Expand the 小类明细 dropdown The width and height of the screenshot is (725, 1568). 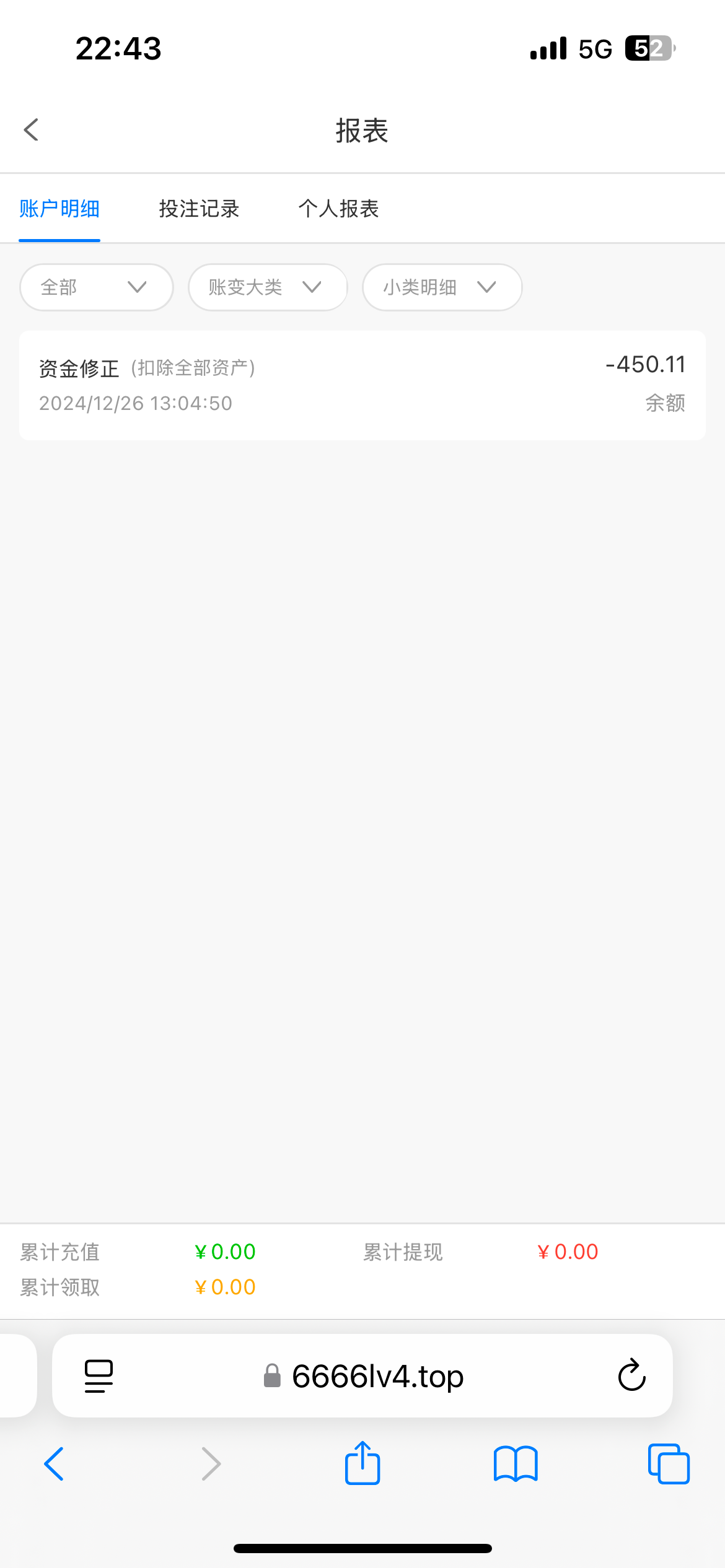(x=442, y=287)
